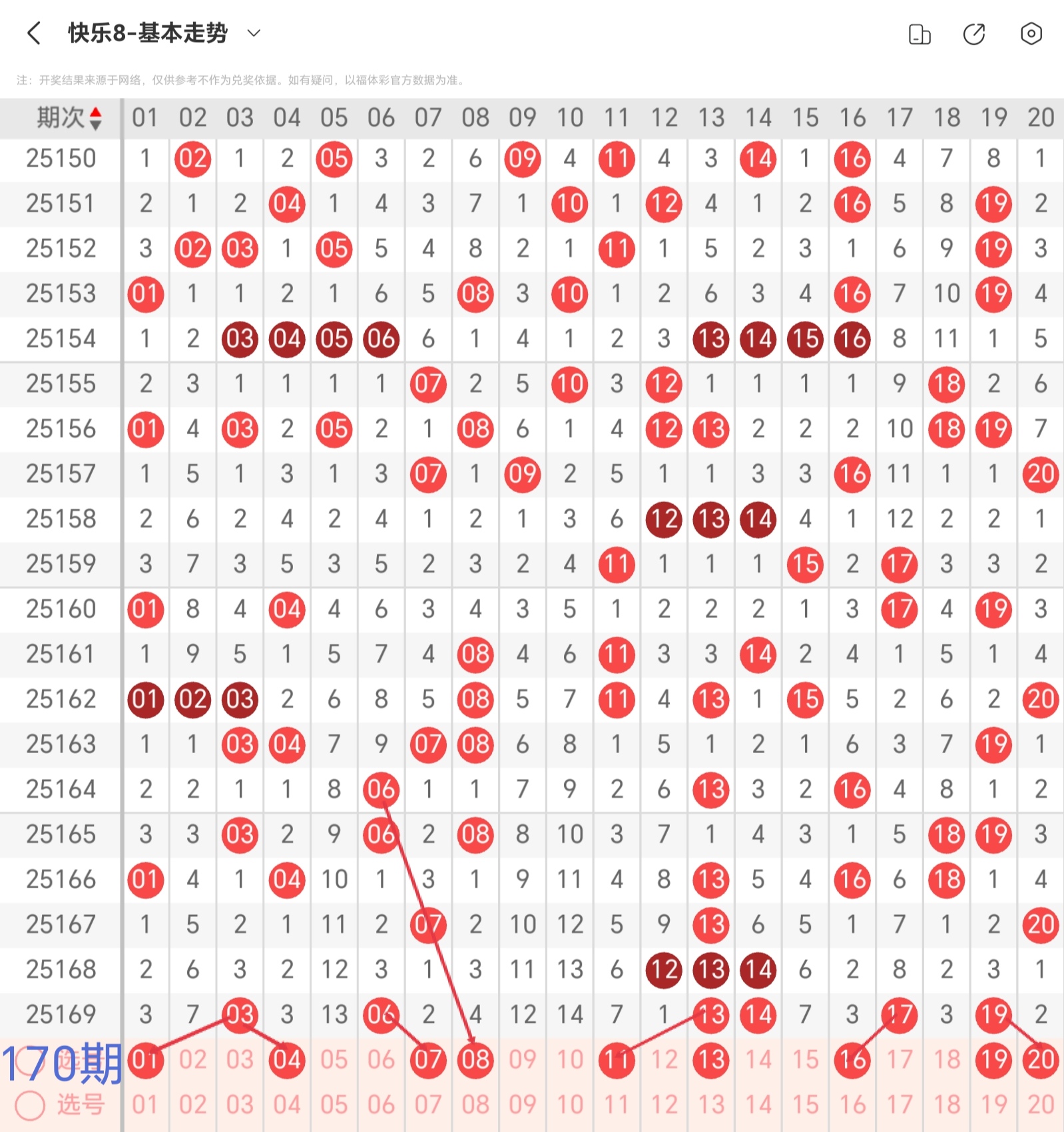This screenshot has width=1064, height=1132.
Task: Deselect red ball 13 in the 170期 pick row
Action: tap(710, 1059)
